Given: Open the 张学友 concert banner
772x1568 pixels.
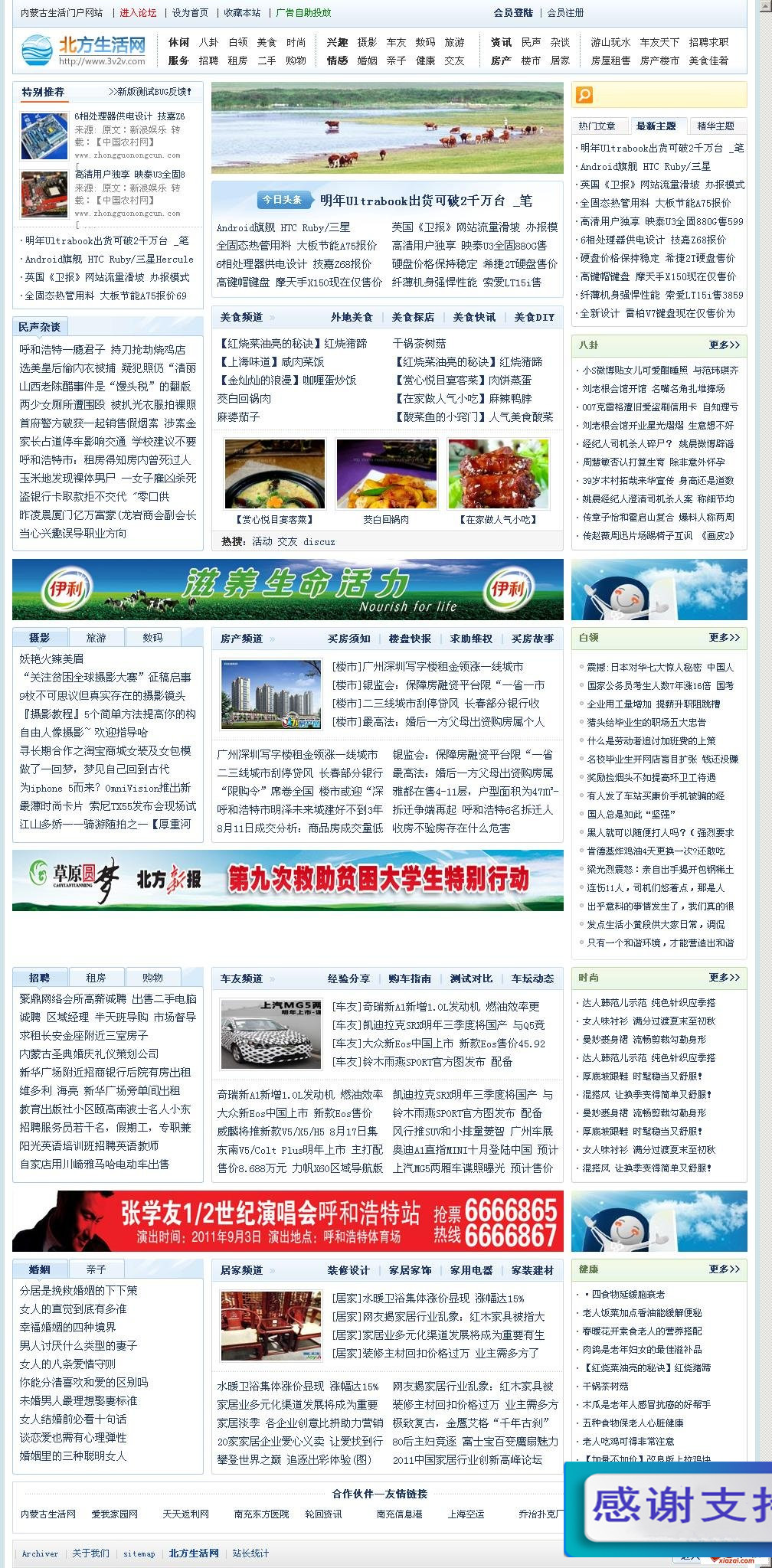Looking at the screenshot, I should point(288,1220).
